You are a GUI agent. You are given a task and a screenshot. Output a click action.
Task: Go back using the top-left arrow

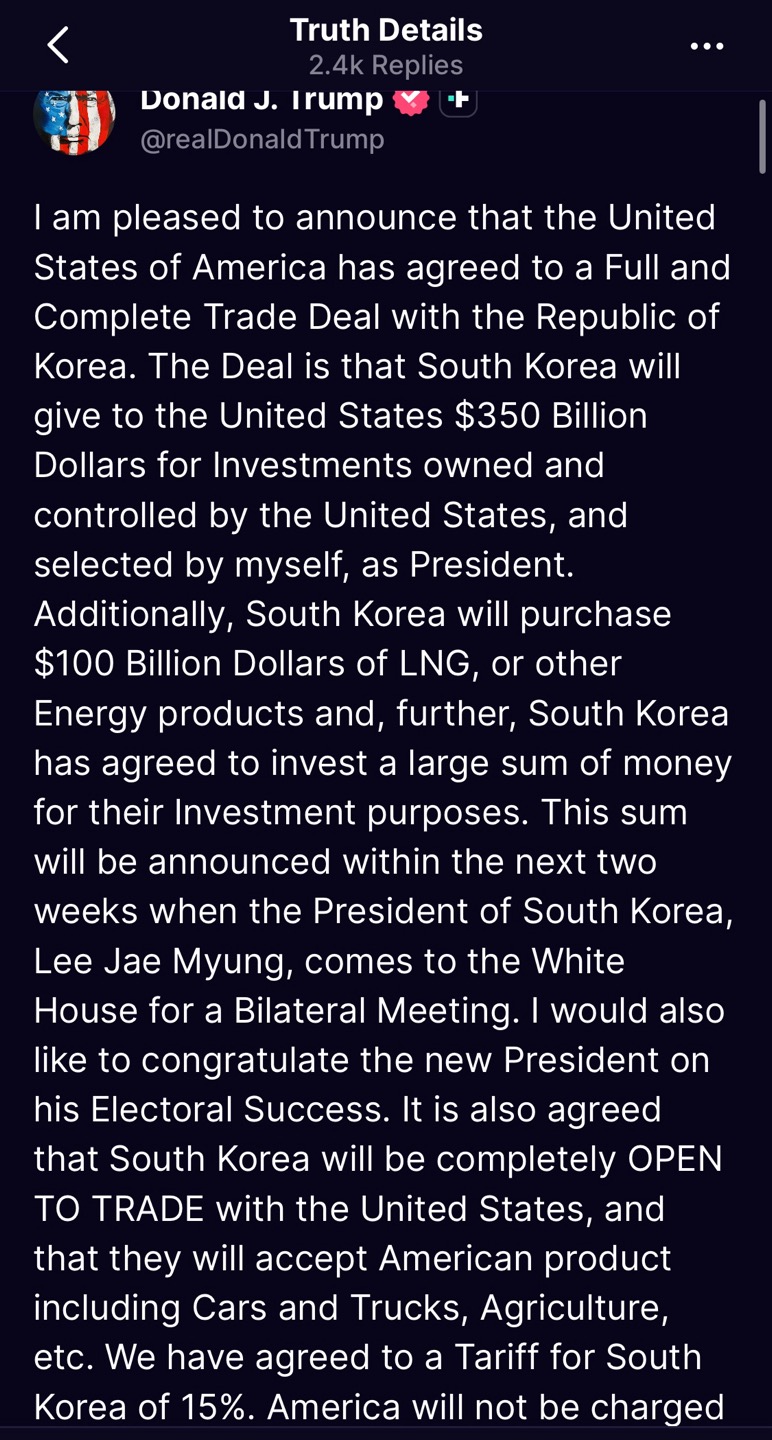(58, 46)
